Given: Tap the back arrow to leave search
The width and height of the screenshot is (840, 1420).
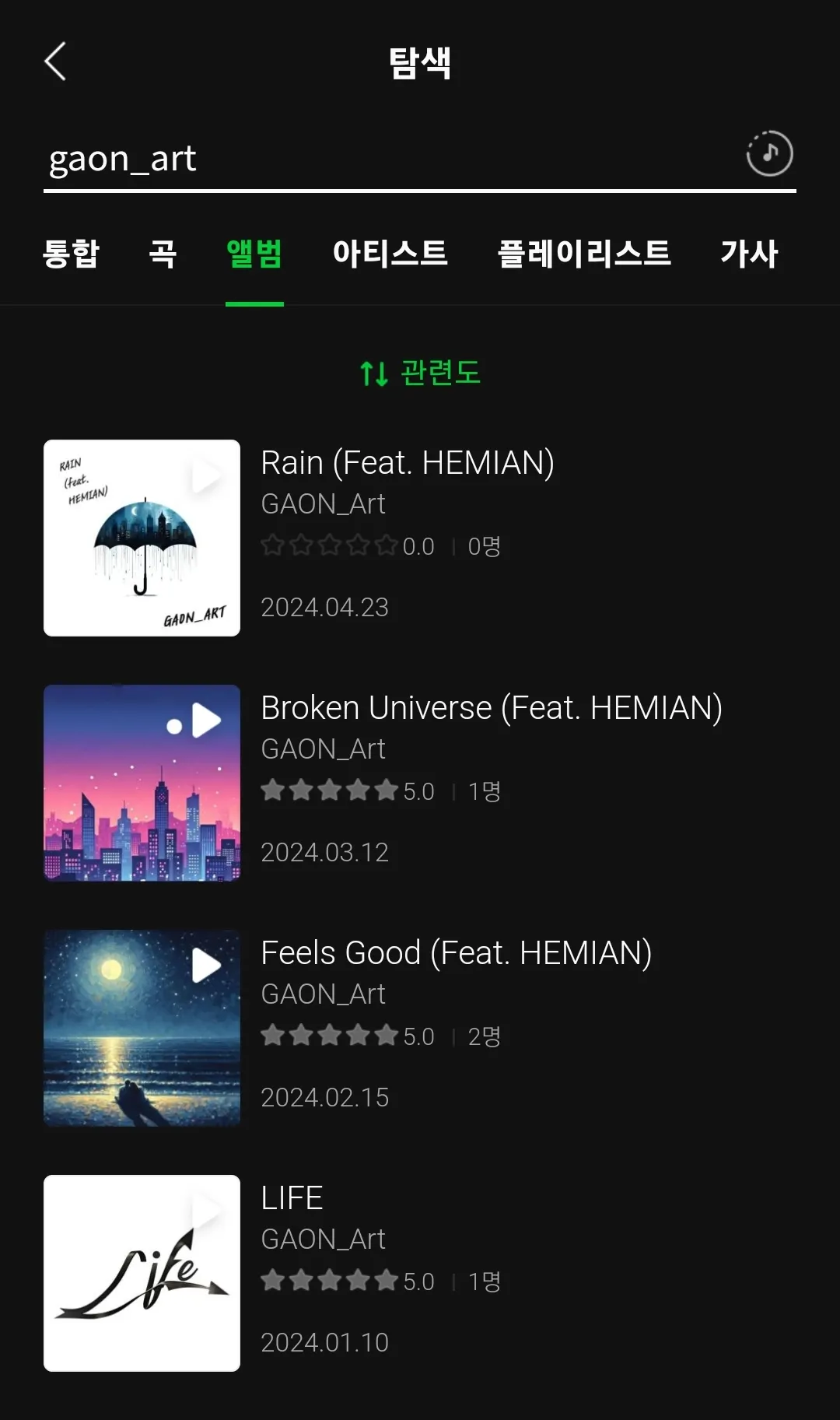Looking at the screenshot, I should (54, 61).
